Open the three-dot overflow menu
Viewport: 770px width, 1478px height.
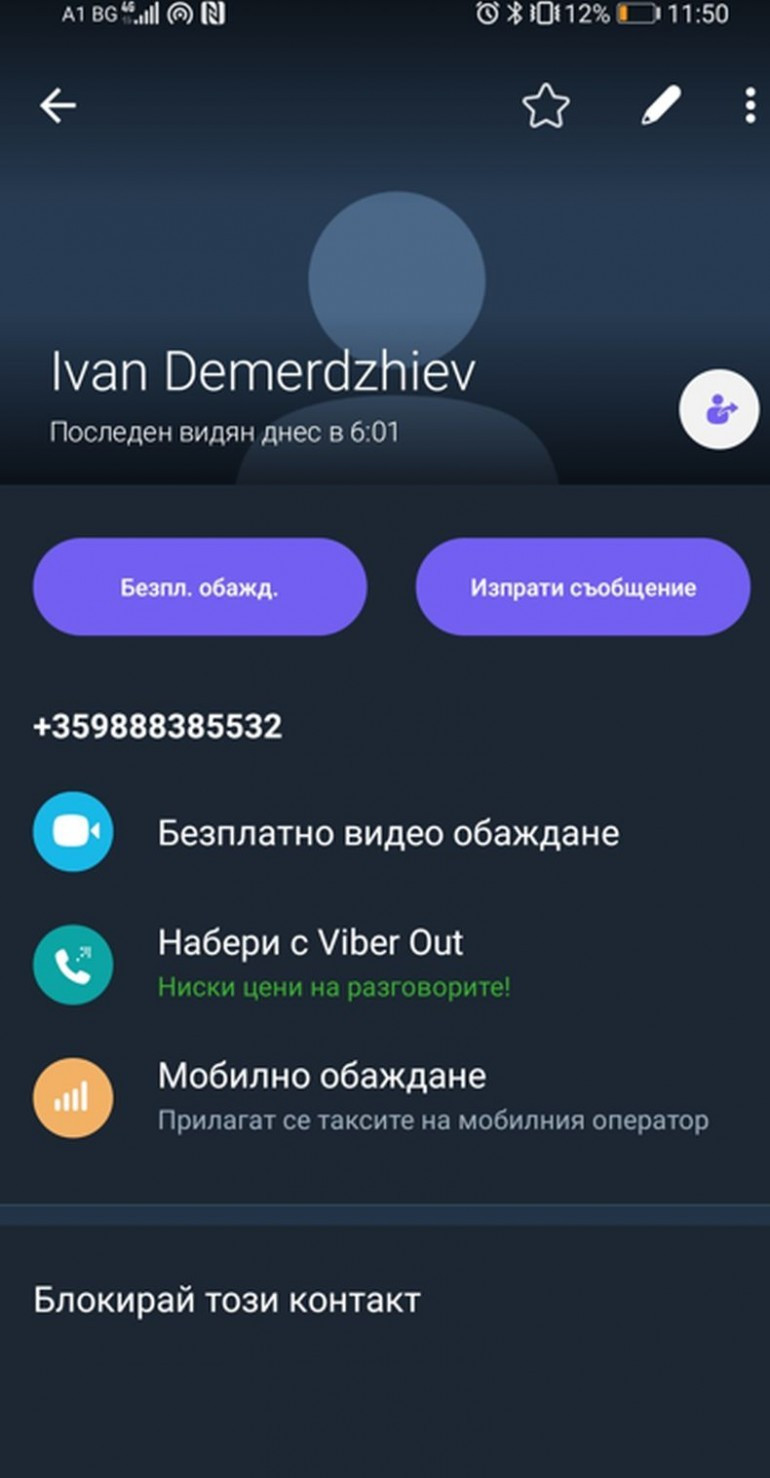click(x=749, y=106)
